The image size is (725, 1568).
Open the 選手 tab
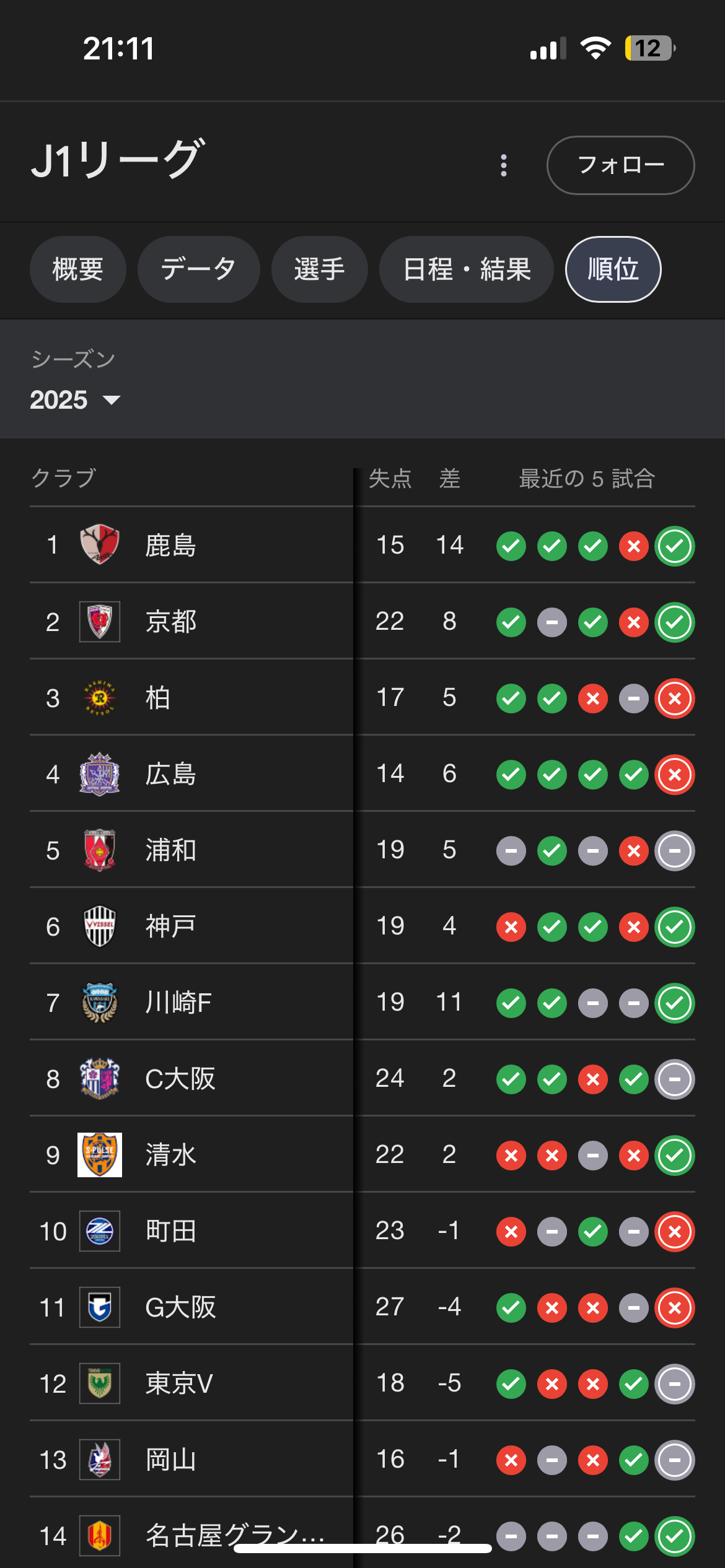[320, 269]
